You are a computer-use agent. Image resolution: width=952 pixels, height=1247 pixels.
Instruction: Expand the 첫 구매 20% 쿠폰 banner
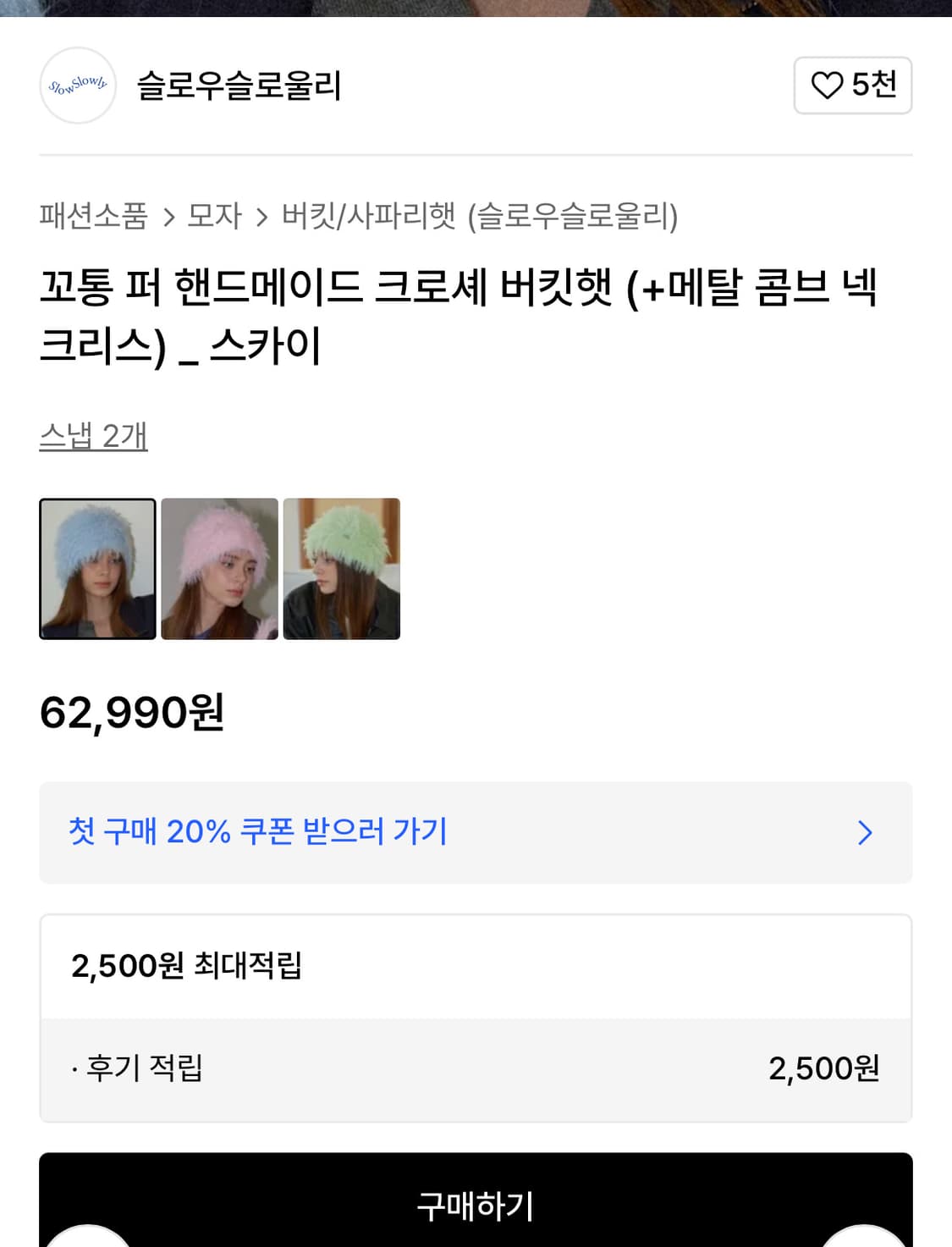pos(476,833)
